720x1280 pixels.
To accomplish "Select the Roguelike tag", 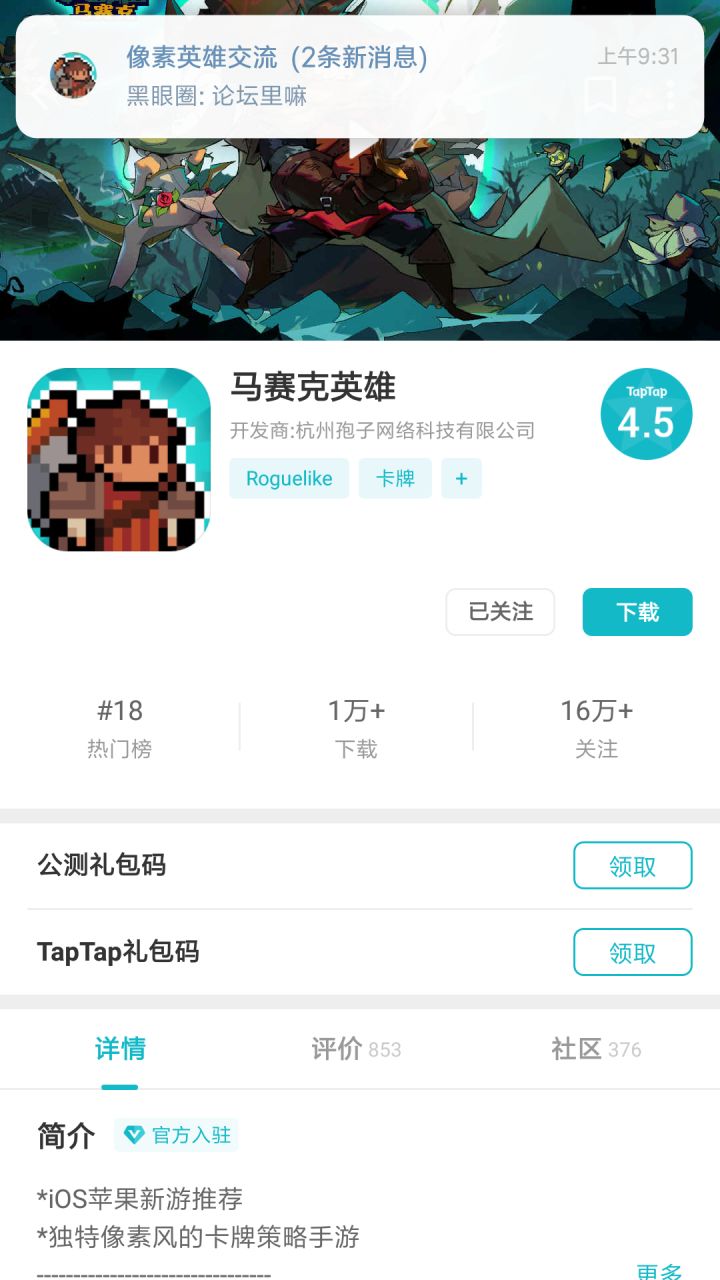I will (288, 479).
